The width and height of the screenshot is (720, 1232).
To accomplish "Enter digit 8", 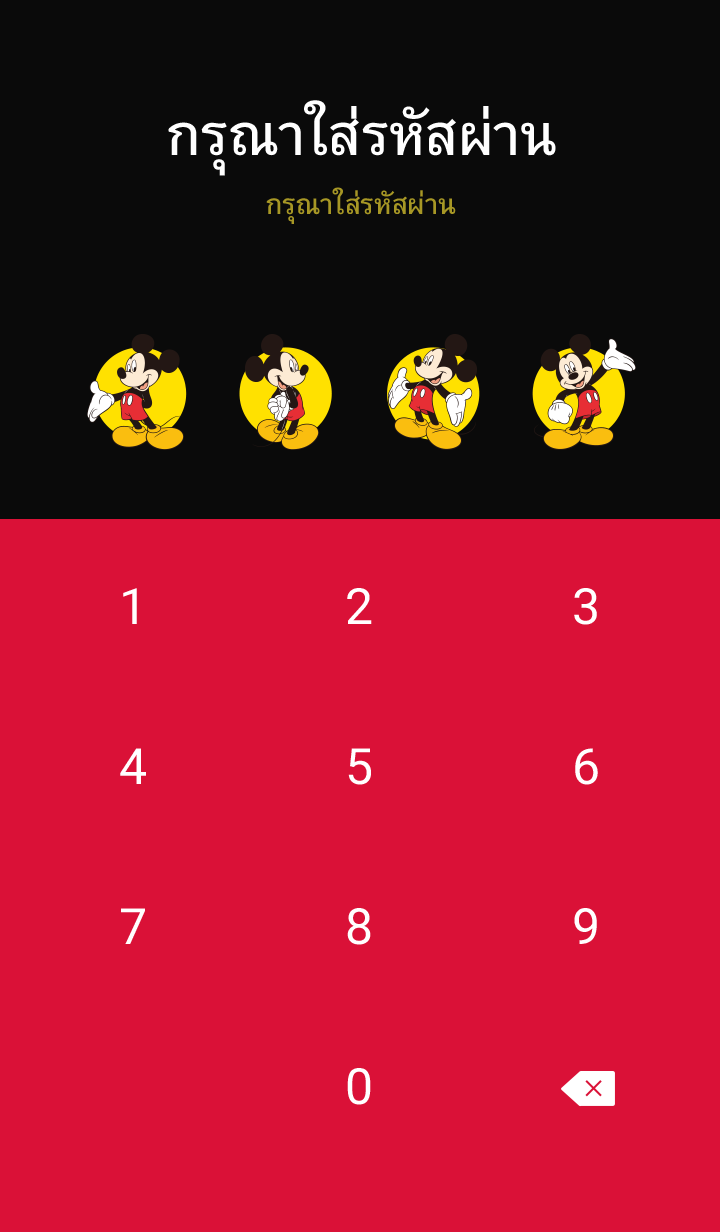I will [359, 927].
